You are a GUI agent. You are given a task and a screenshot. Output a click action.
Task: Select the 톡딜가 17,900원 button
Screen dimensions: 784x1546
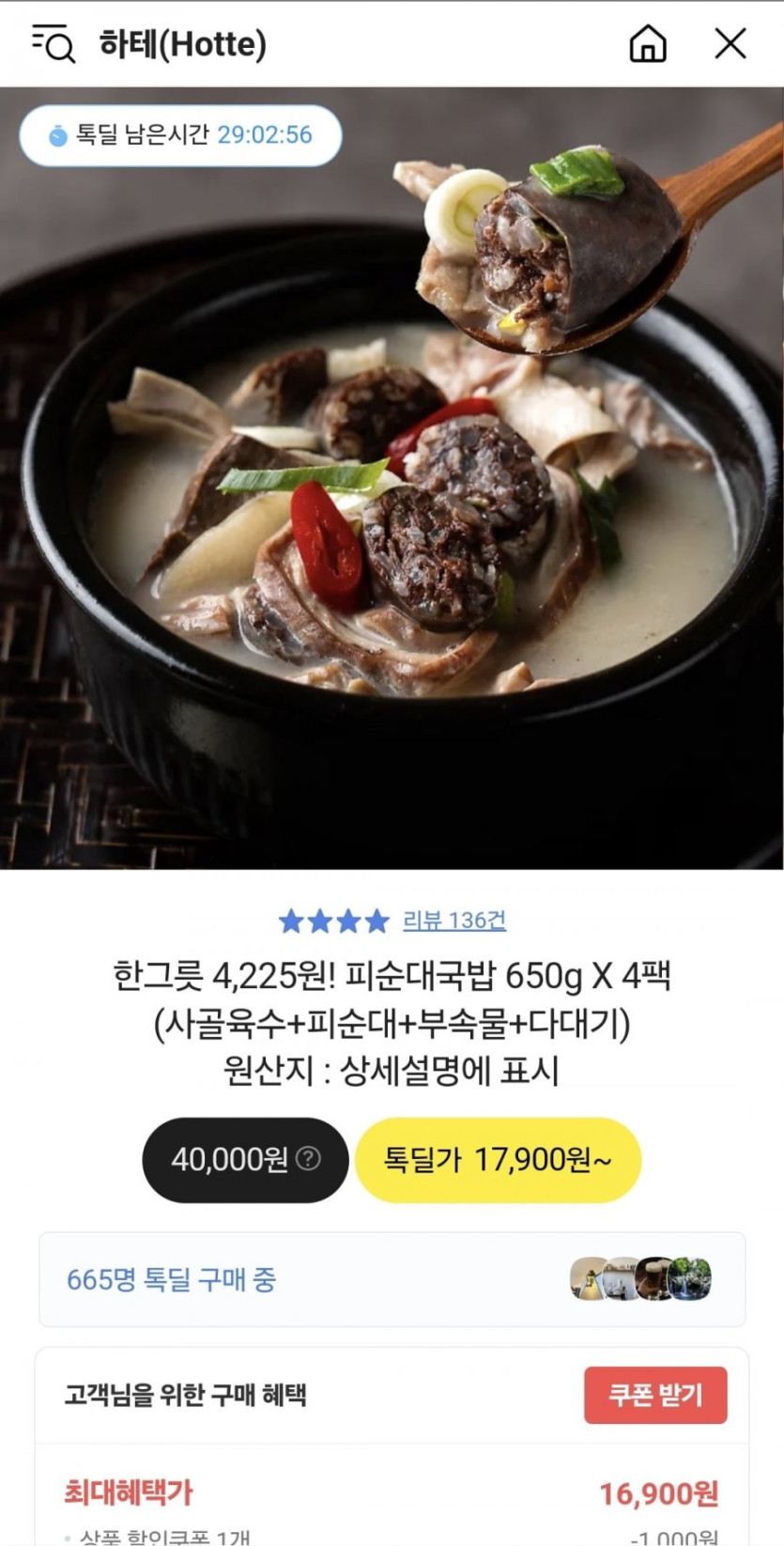[x=498, y=1160]
